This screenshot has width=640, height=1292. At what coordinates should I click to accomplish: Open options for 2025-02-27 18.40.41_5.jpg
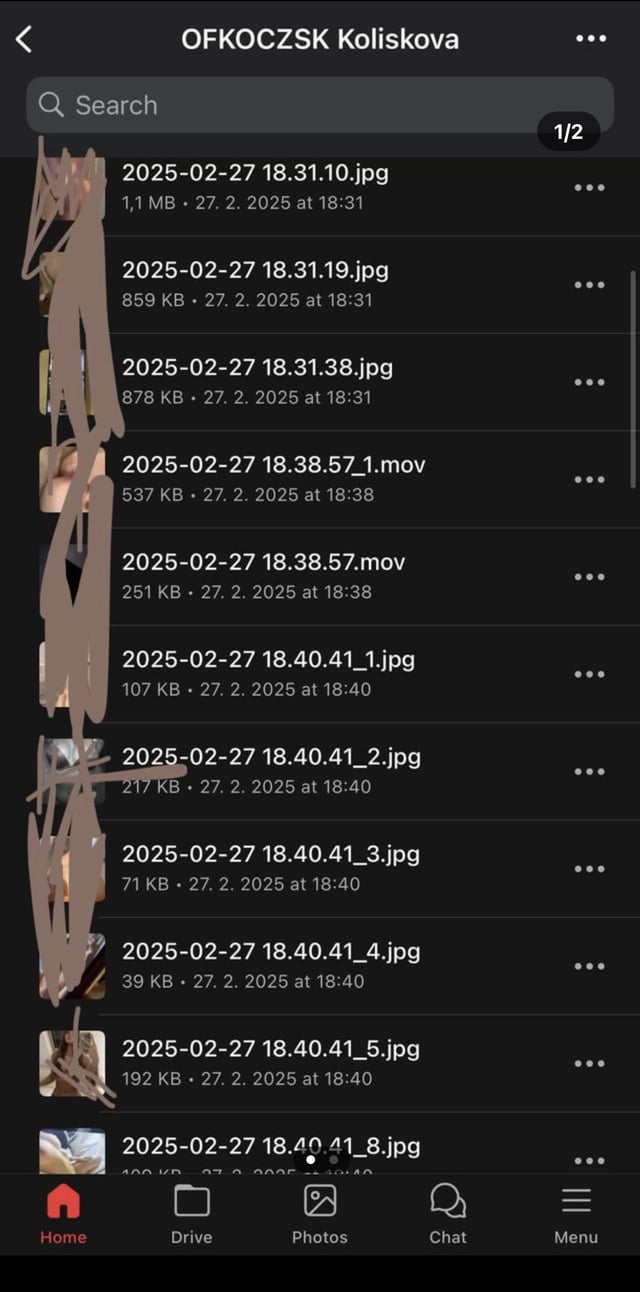point(589,1063)
